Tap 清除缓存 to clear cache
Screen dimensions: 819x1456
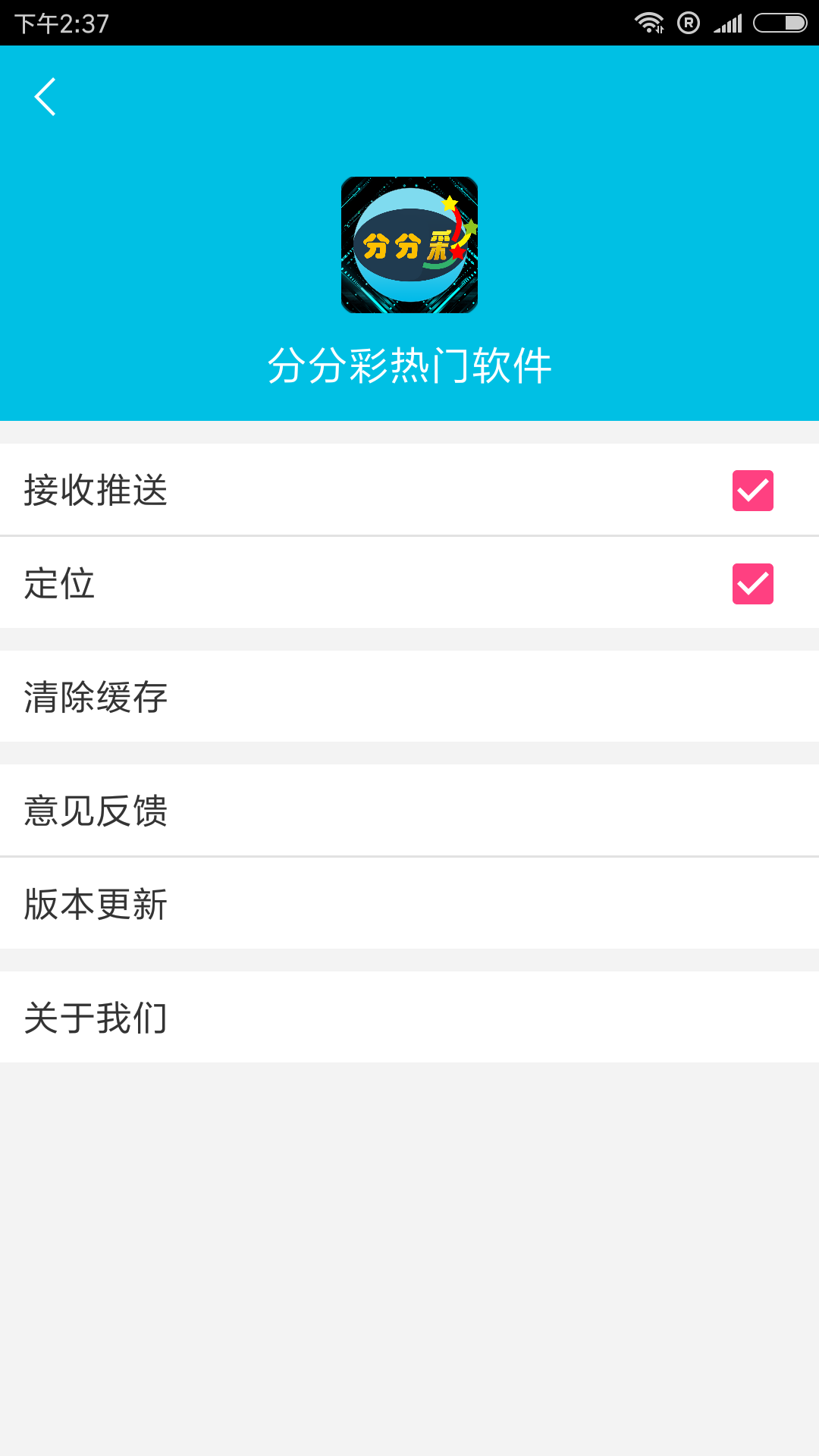click(x=409, y=696)
